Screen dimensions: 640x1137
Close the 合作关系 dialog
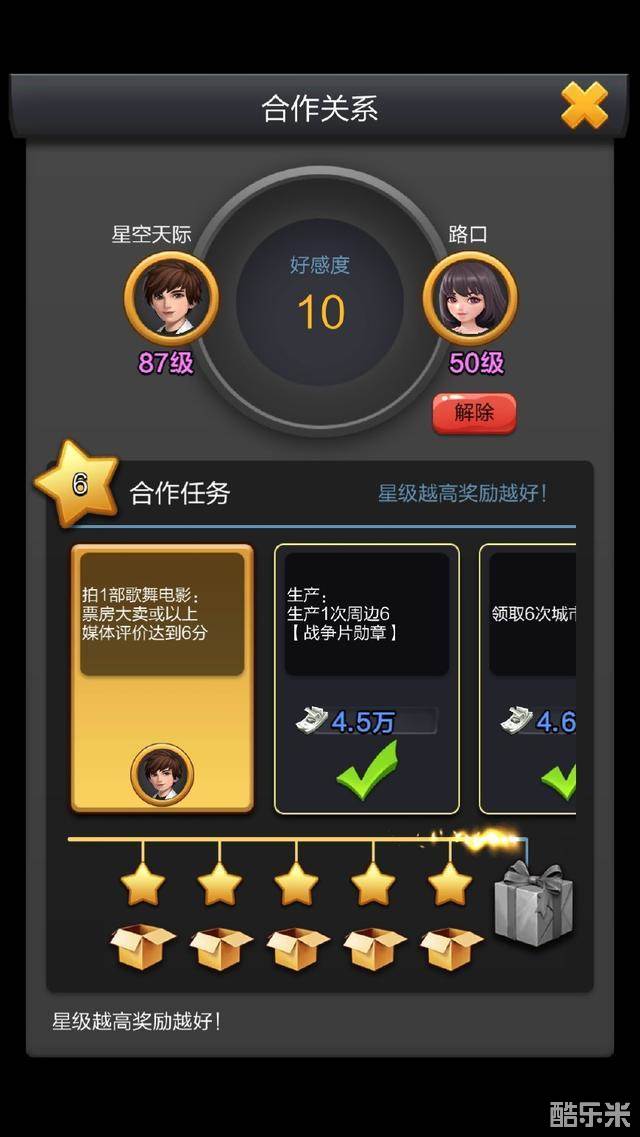[584, 106]
